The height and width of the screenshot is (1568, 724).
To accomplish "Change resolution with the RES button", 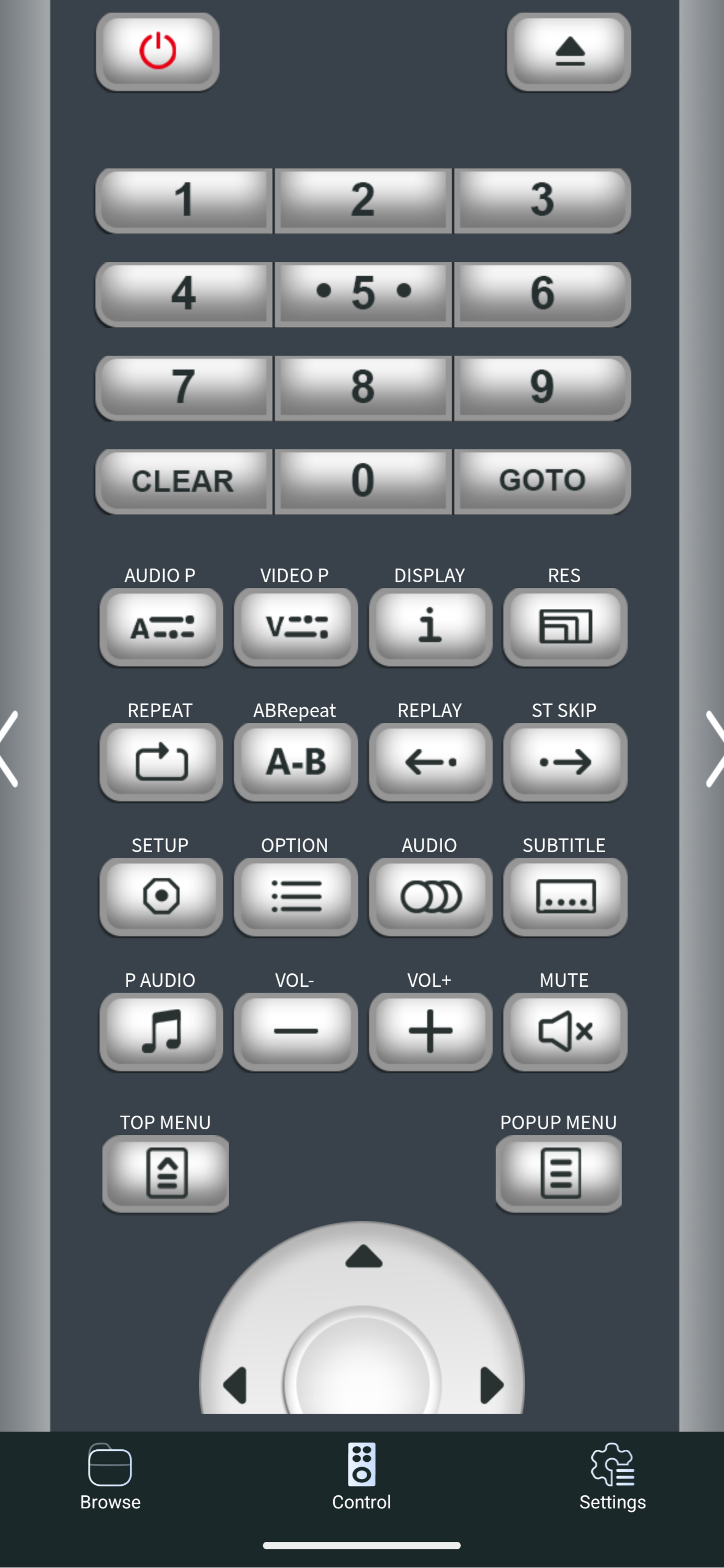I will pos(564,626).
